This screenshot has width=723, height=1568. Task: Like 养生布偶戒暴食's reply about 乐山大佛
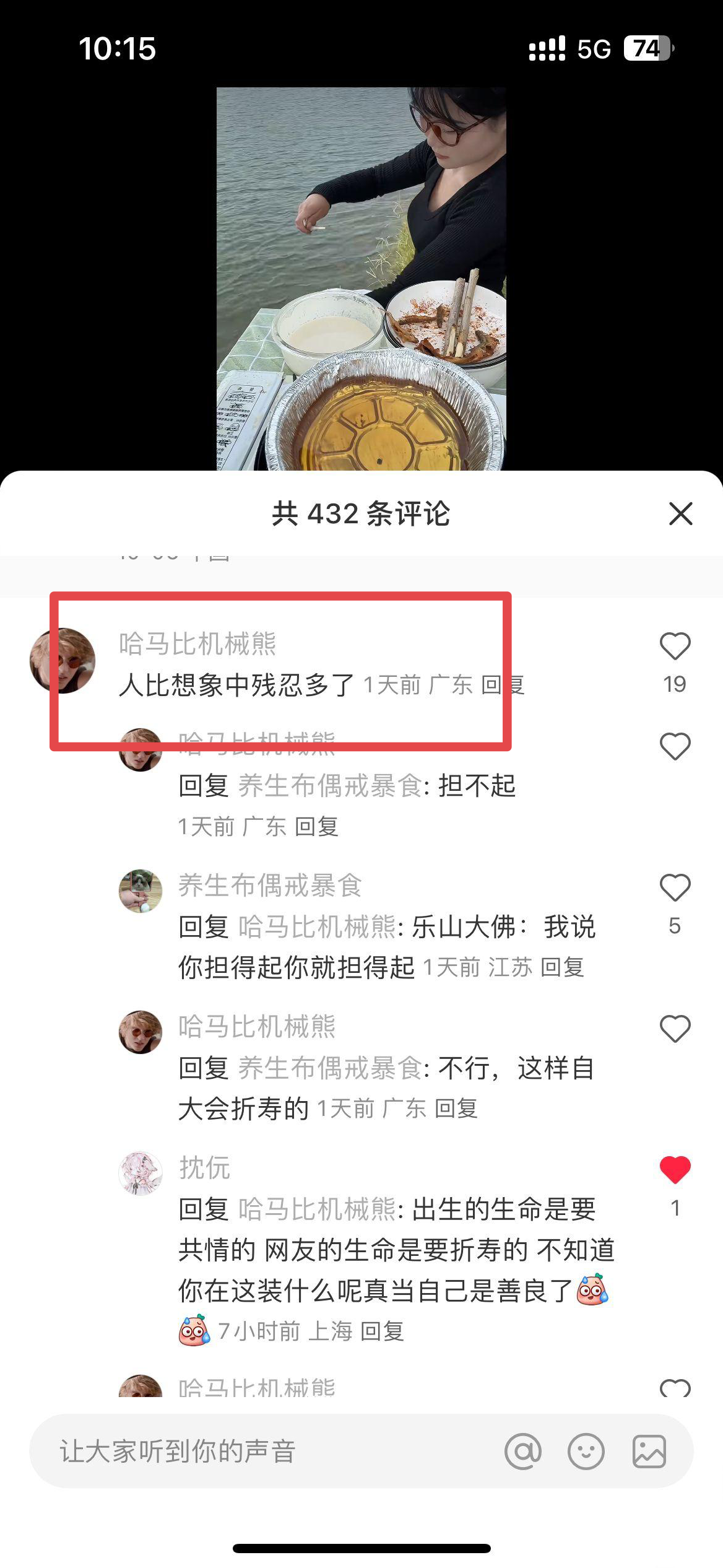coord(675,888)
